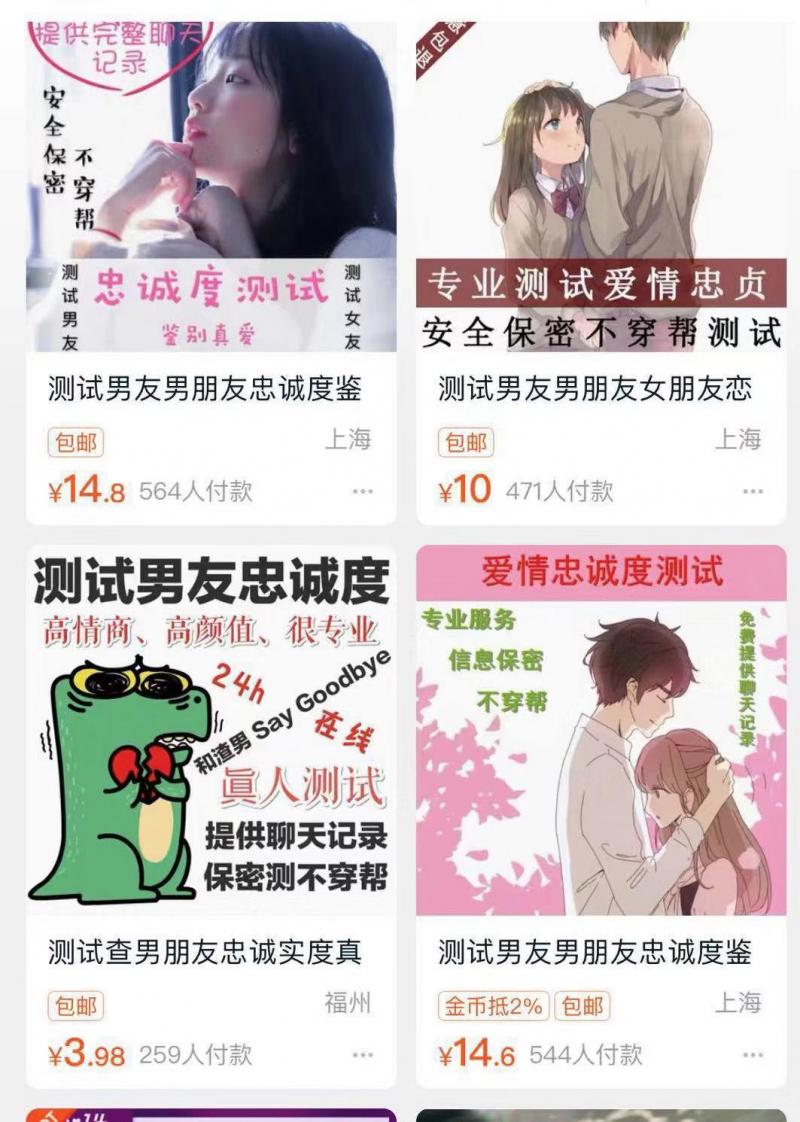Open more options for the ¥10 item

(752, 492)
